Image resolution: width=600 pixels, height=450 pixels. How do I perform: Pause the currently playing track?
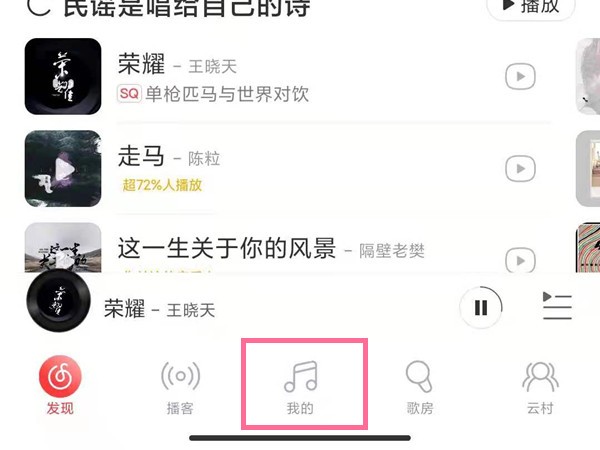click(x=481, y=308)
